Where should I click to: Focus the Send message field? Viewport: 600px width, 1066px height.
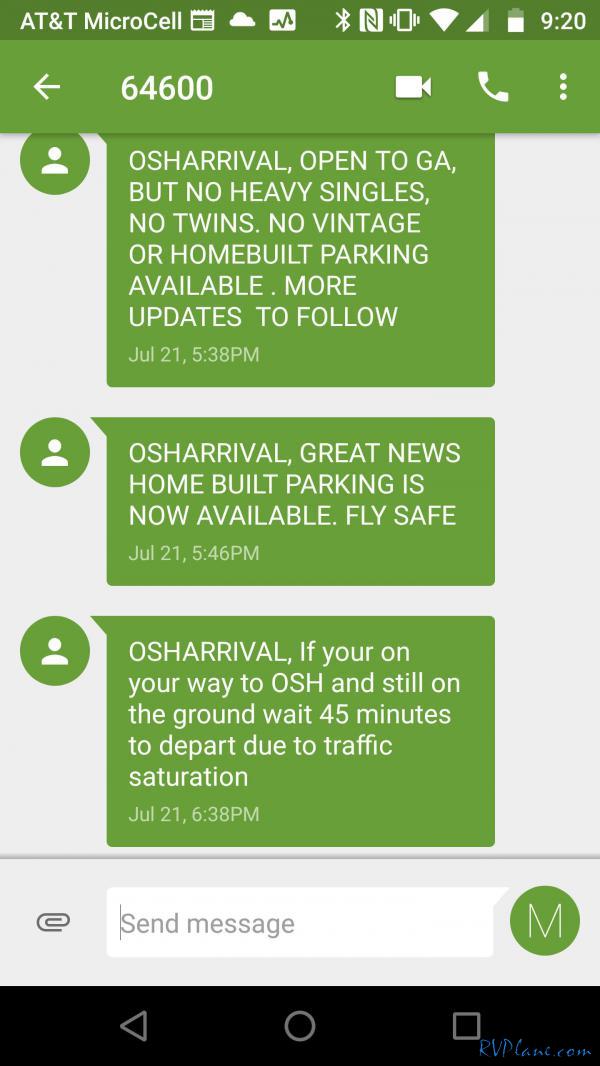pyautogui.click(x=300, y=923)
